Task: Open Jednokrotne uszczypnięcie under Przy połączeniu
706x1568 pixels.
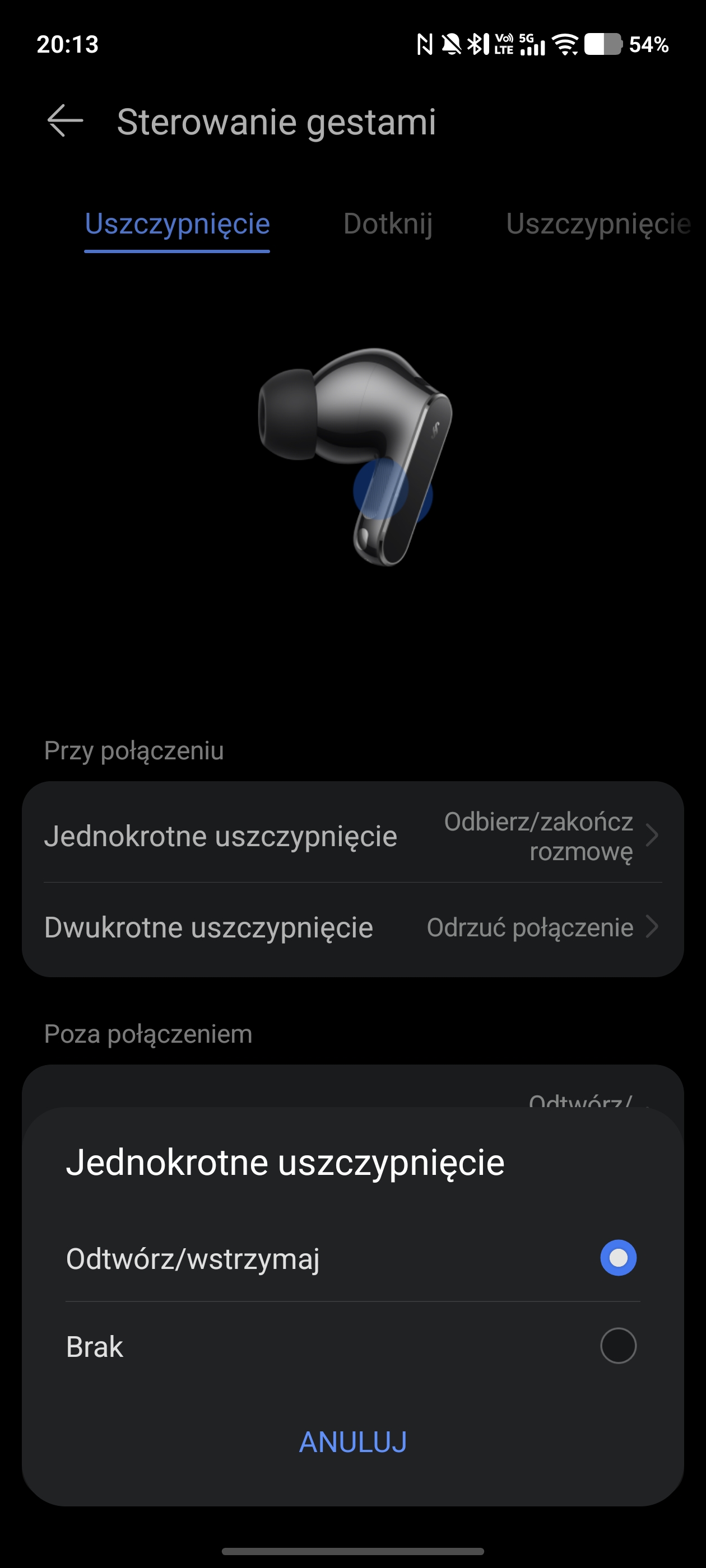Action: pyautogui.click(x=352, y=836)
